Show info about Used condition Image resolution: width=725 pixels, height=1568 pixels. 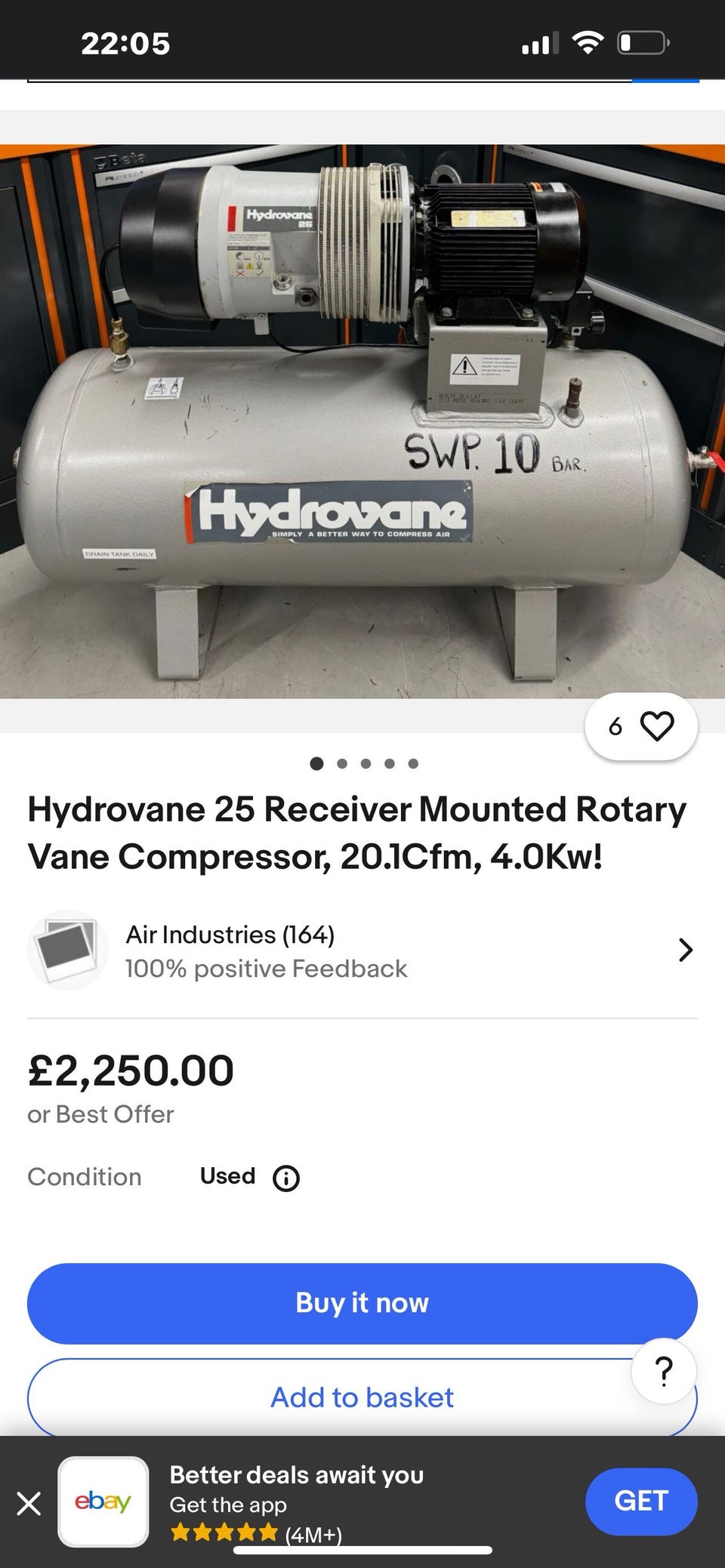(x=286, y=1178)
